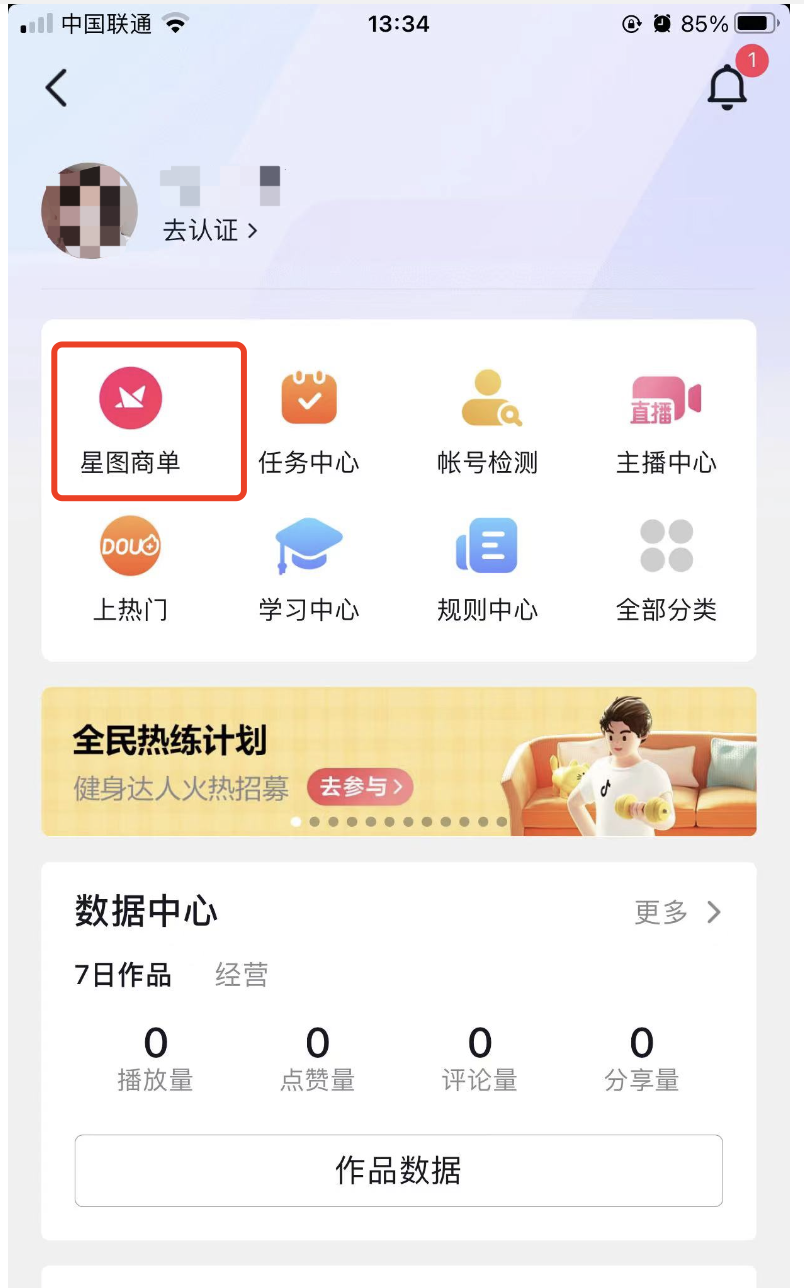Open 作品数据 button
The image size is (804, 1288).
(x=398, y=1170)
